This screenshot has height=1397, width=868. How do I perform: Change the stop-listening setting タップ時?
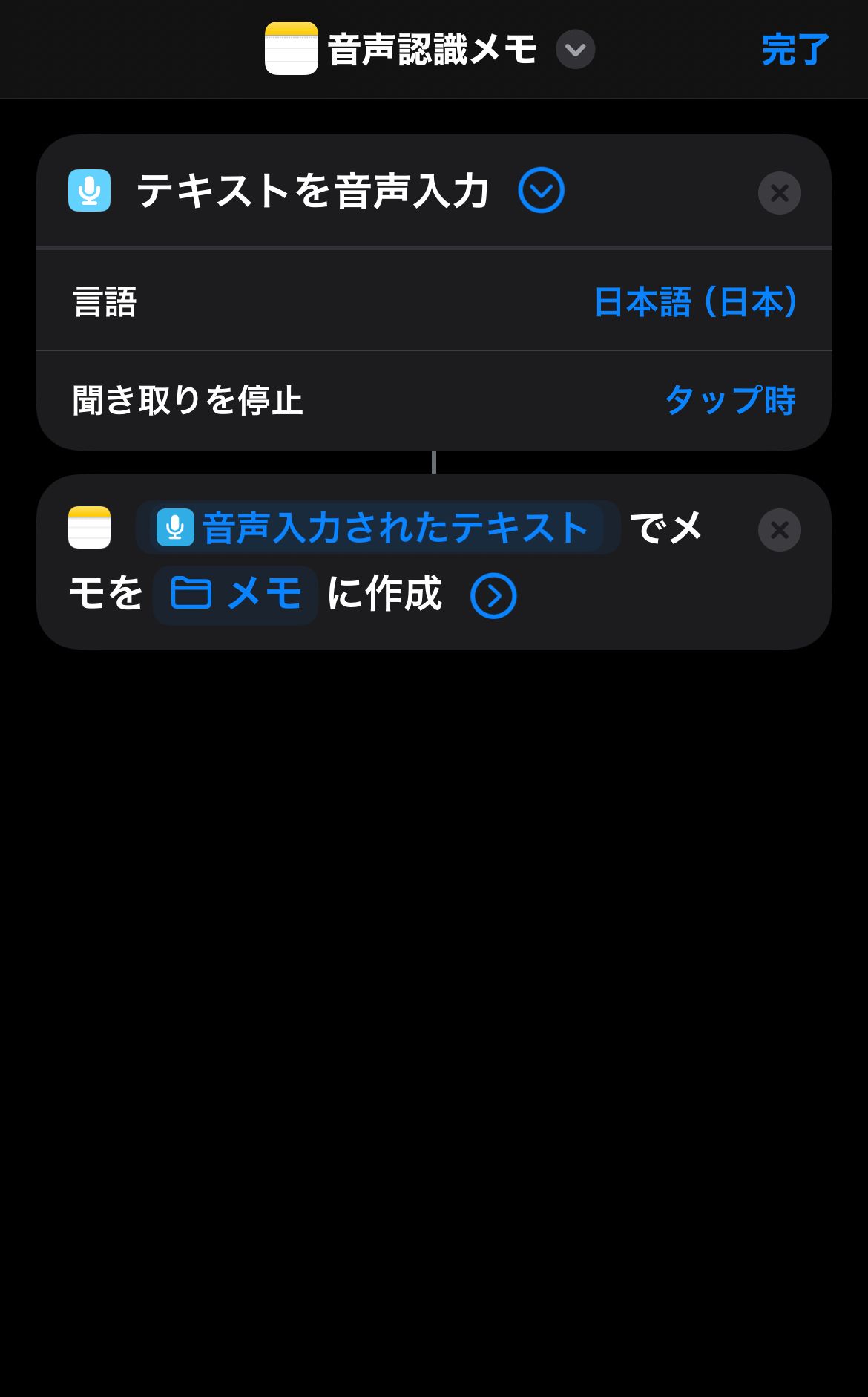click(730, 401)
